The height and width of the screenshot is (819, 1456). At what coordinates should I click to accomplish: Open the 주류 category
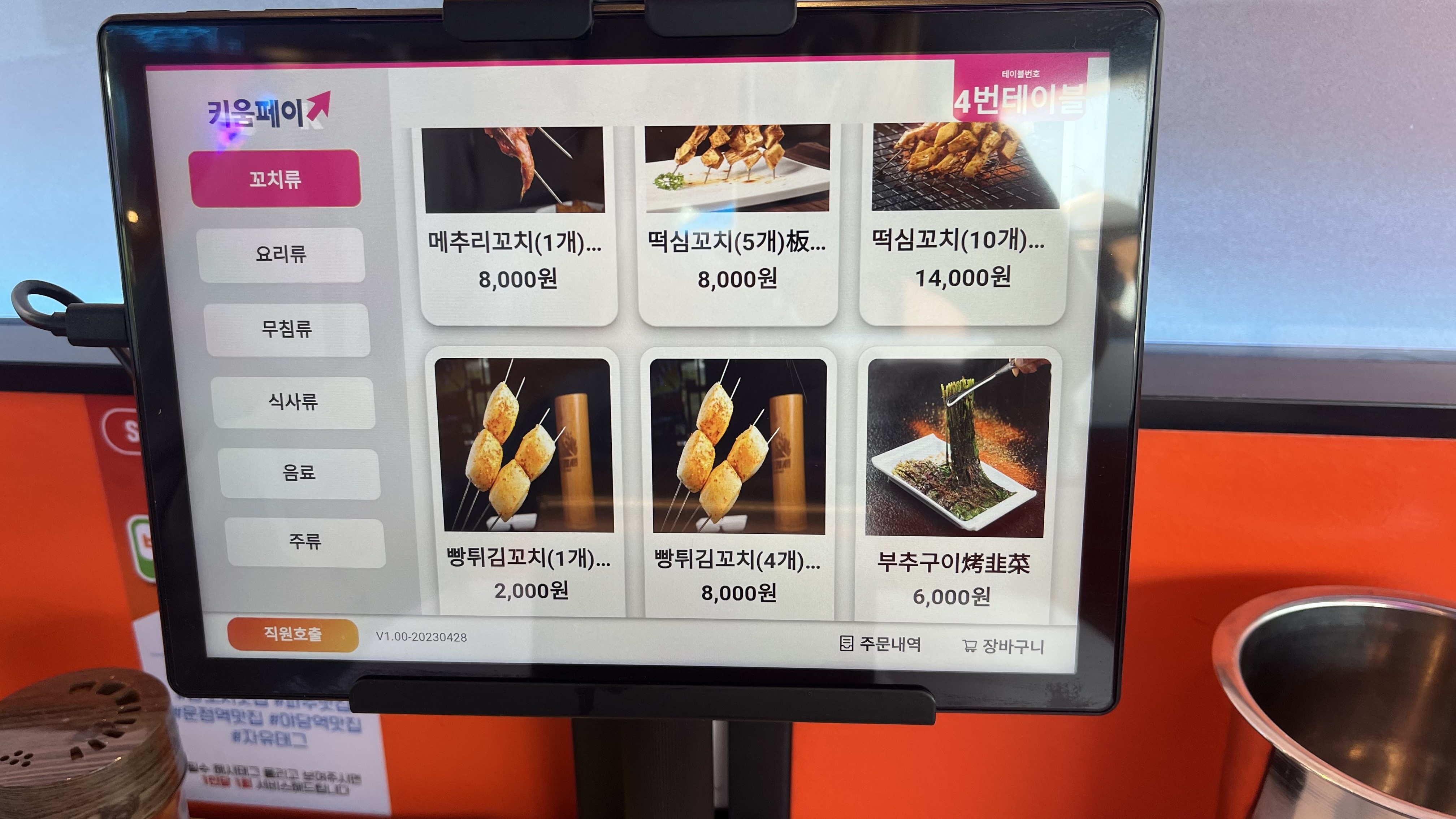pyautogui.click(x=305, y=541)
